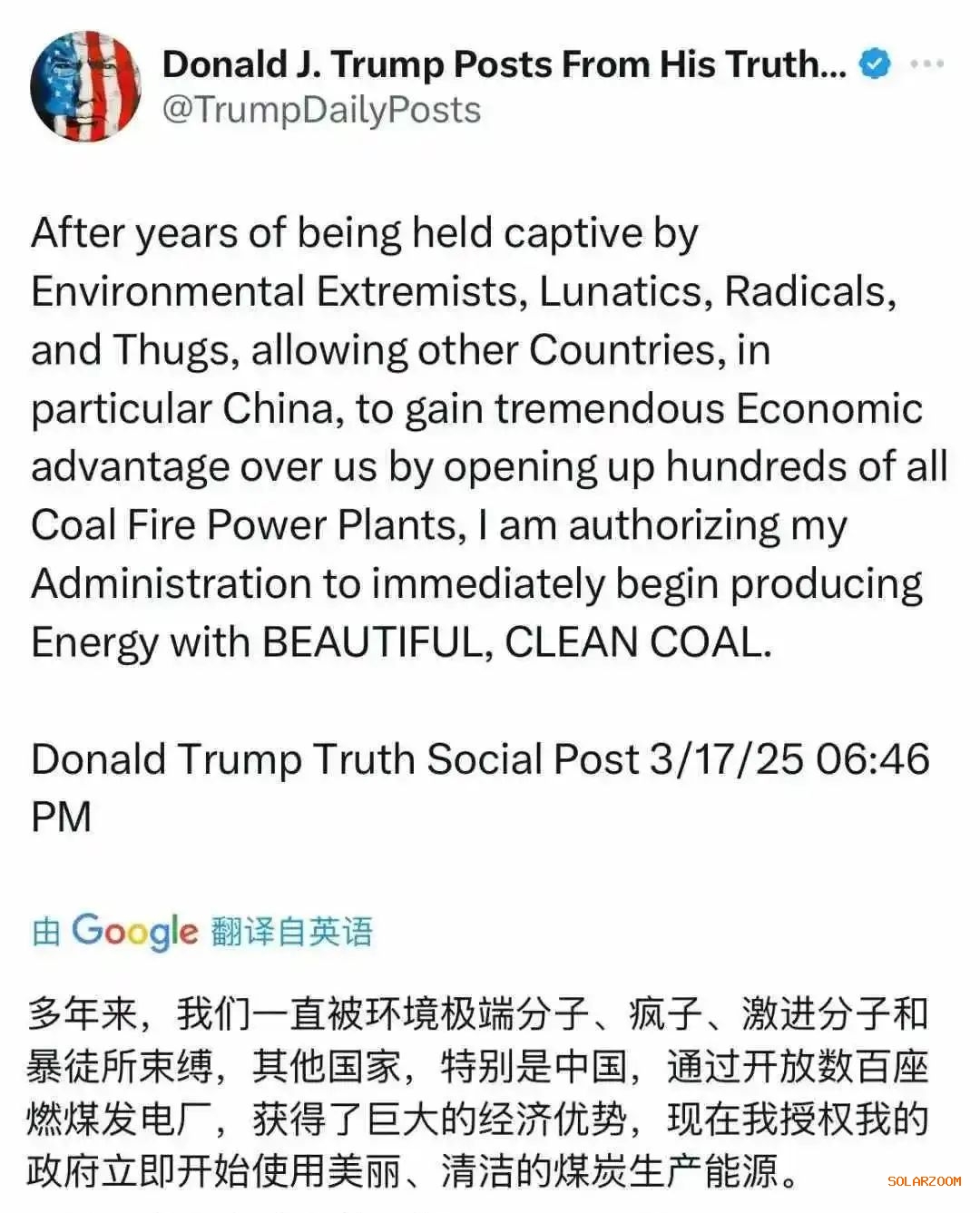Open the TrumpDailyPosts profile picture
The height and width of the screenshot is (1213, 980).
click(x=85, y=87)
